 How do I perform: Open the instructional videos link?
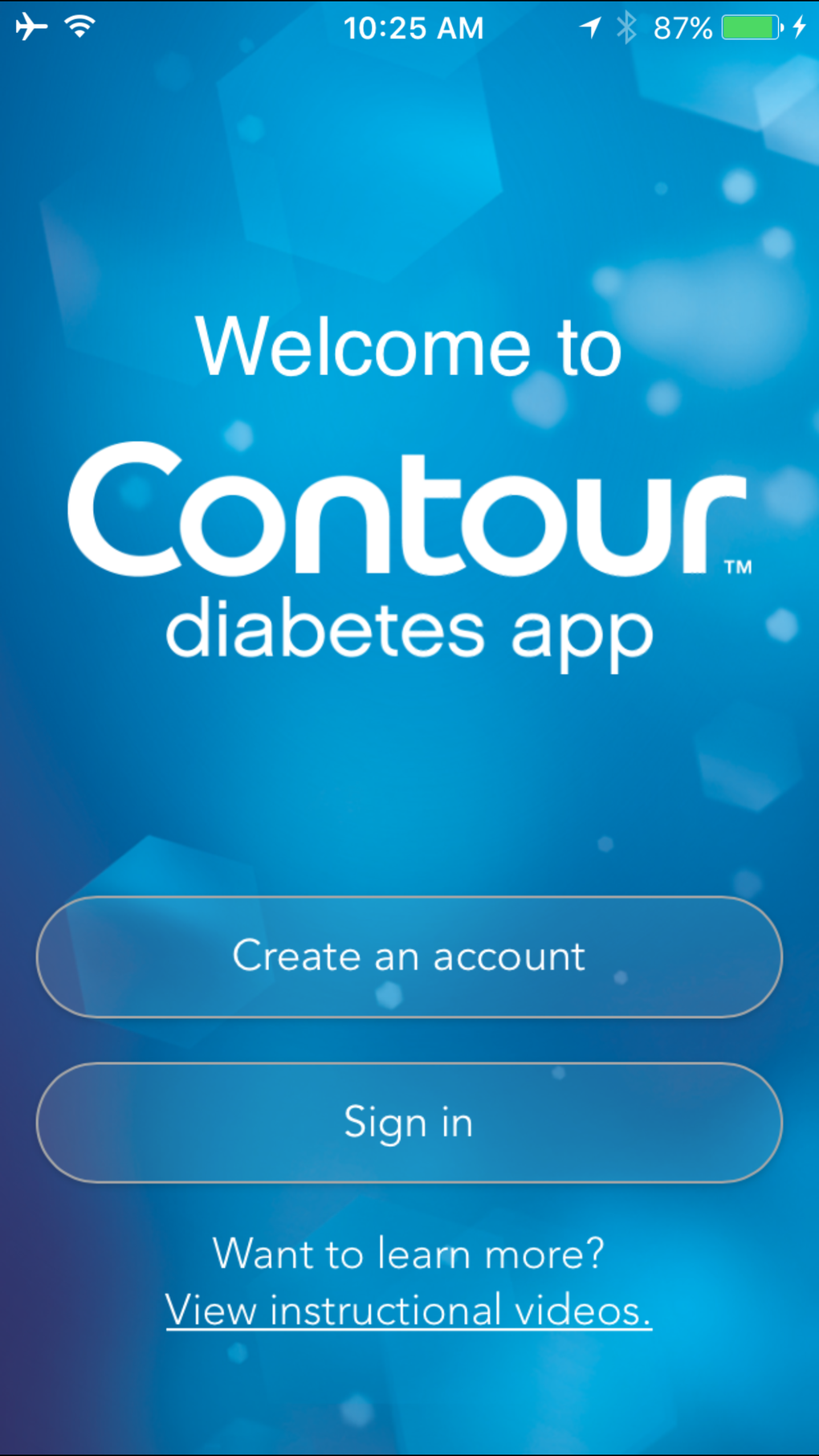coord(409,1309)
